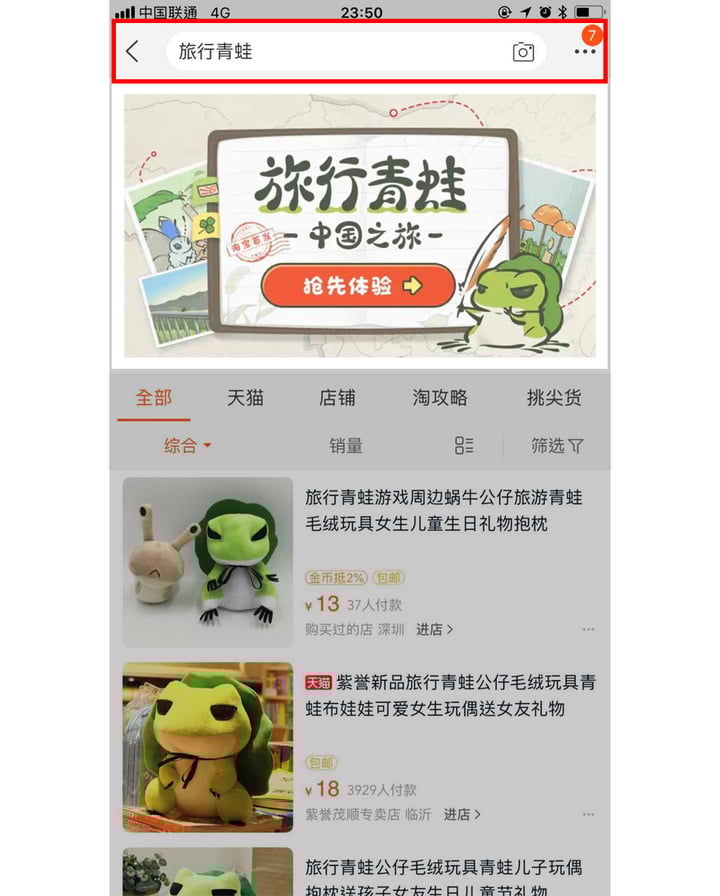Expand the 综合 sorting dropdown

coord(187,446)
